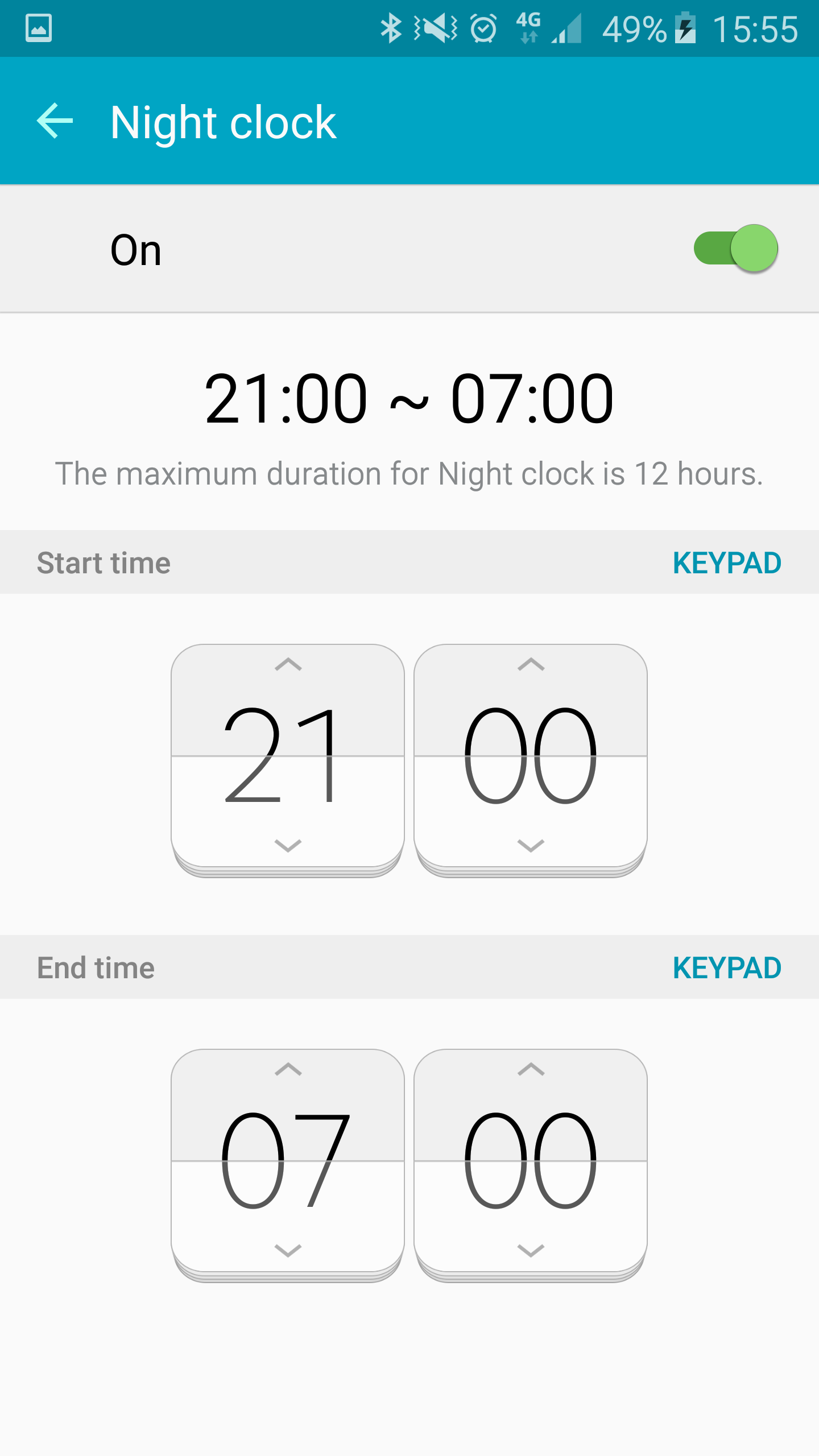Increase the start time hour

click(288, 665)
